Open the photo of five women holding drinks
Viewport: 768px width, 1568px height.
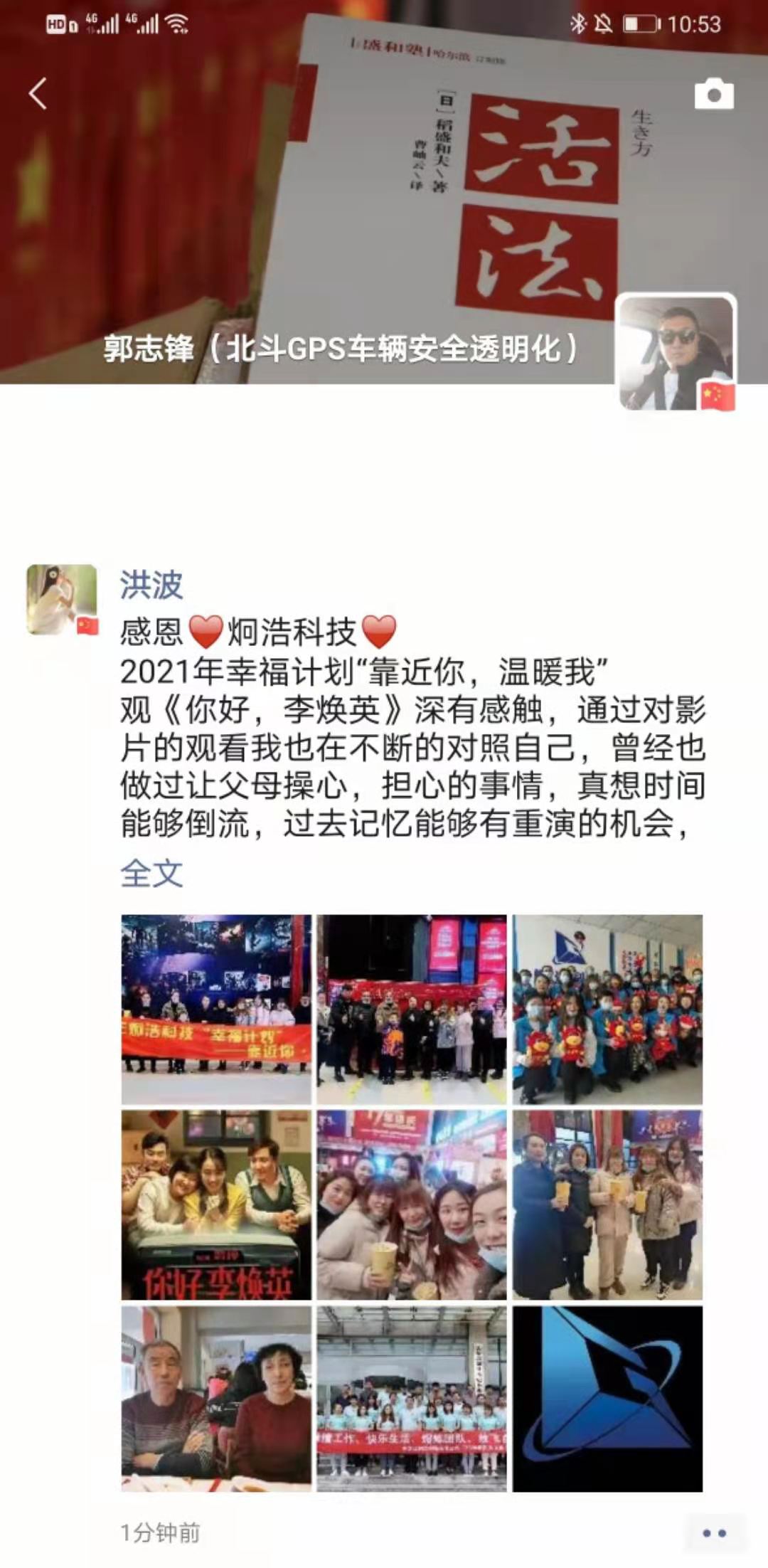[607, 1204]
